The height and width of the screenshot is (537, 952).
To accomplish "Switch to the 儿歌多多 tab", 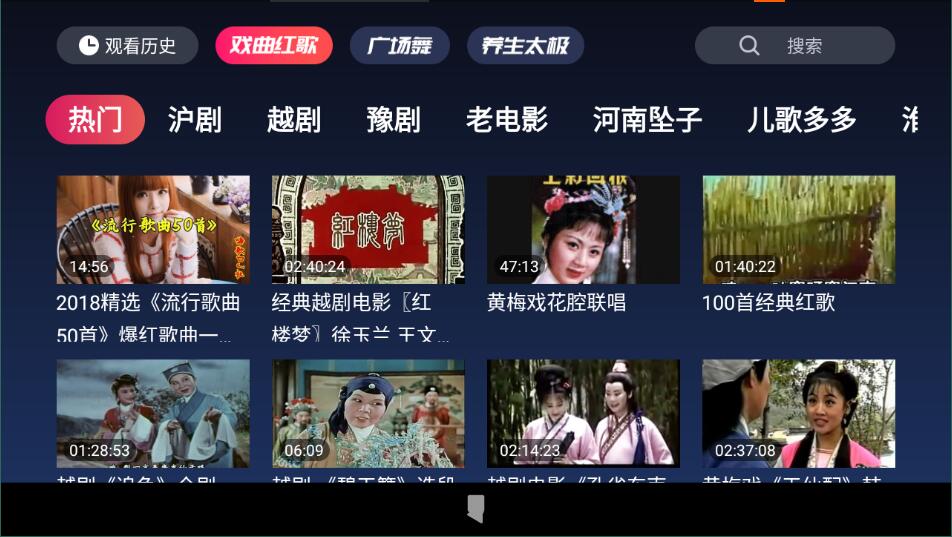I will point(801,120).
